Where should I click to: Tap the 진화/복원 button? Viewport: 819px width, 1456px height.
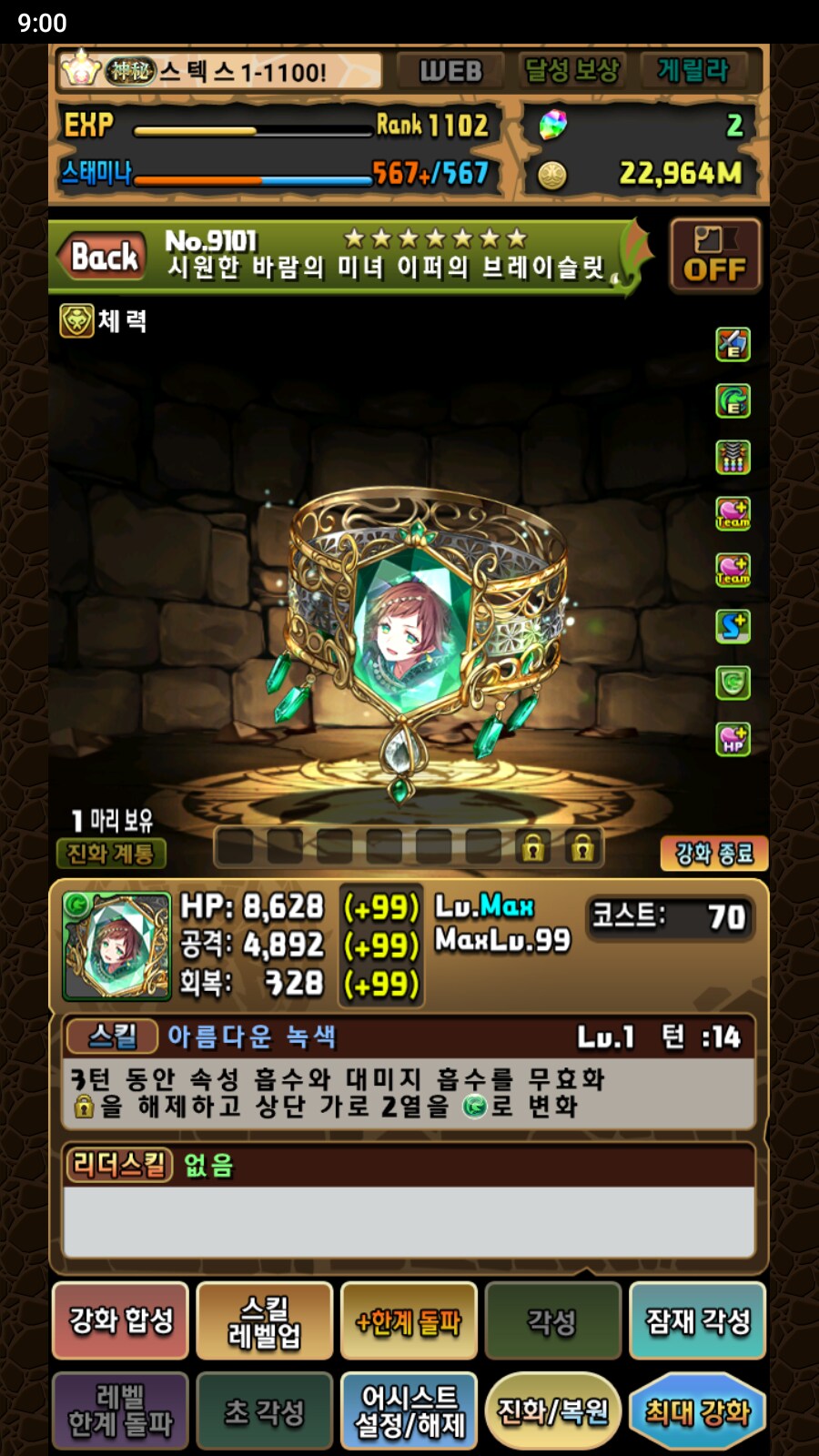(552, 1410)
